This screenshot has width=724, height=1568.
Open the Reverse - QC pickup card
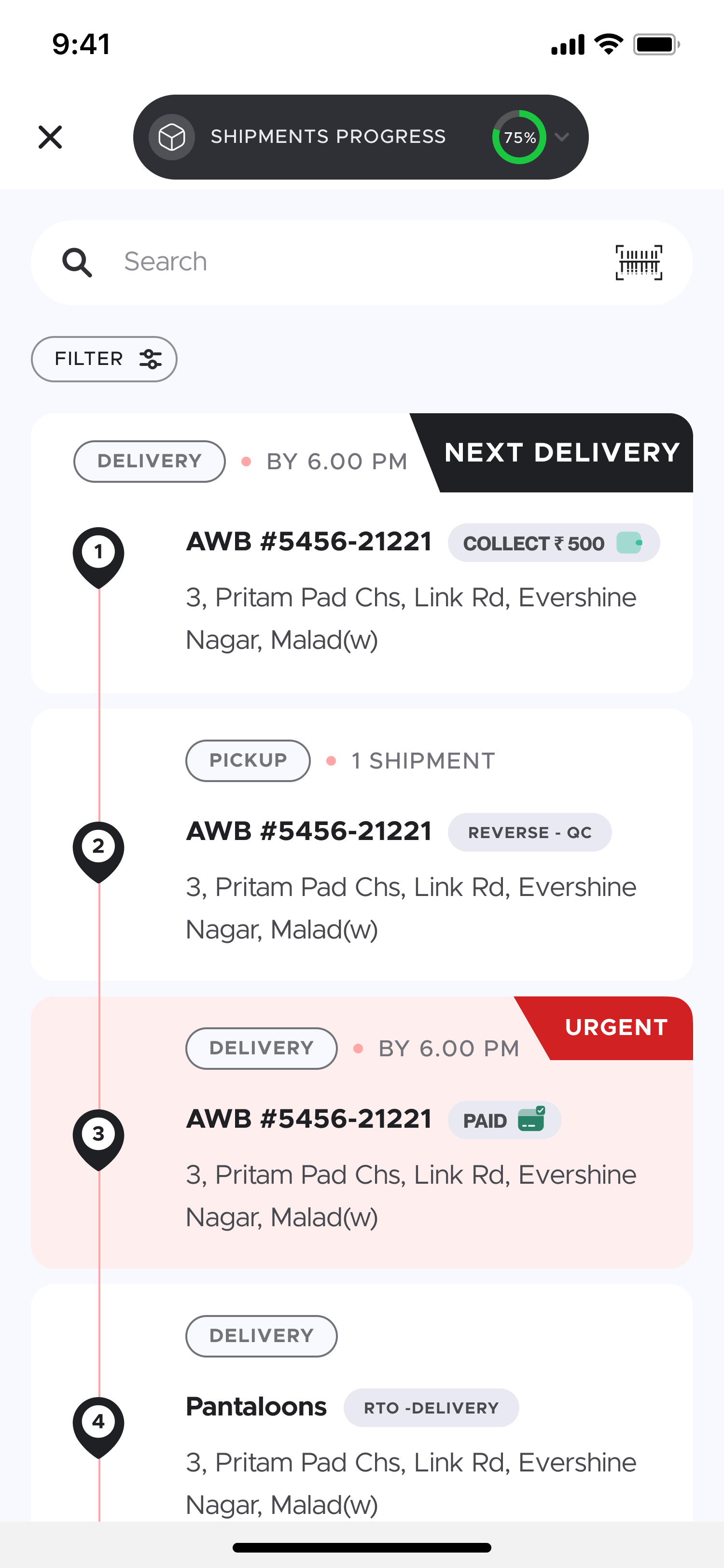click(x=362, y=845)
